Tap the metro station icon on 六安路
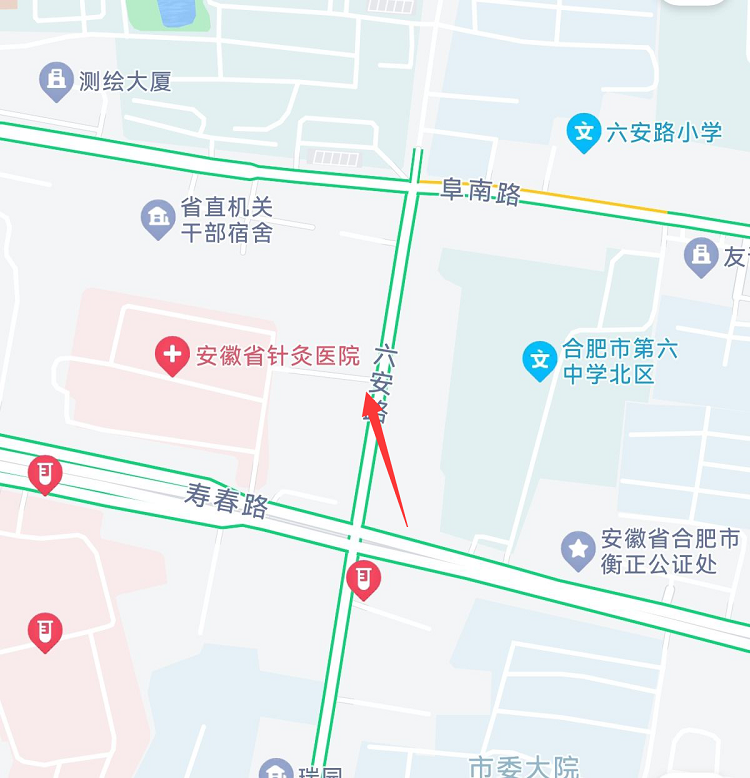750x778 pixels. coord(363,578)
